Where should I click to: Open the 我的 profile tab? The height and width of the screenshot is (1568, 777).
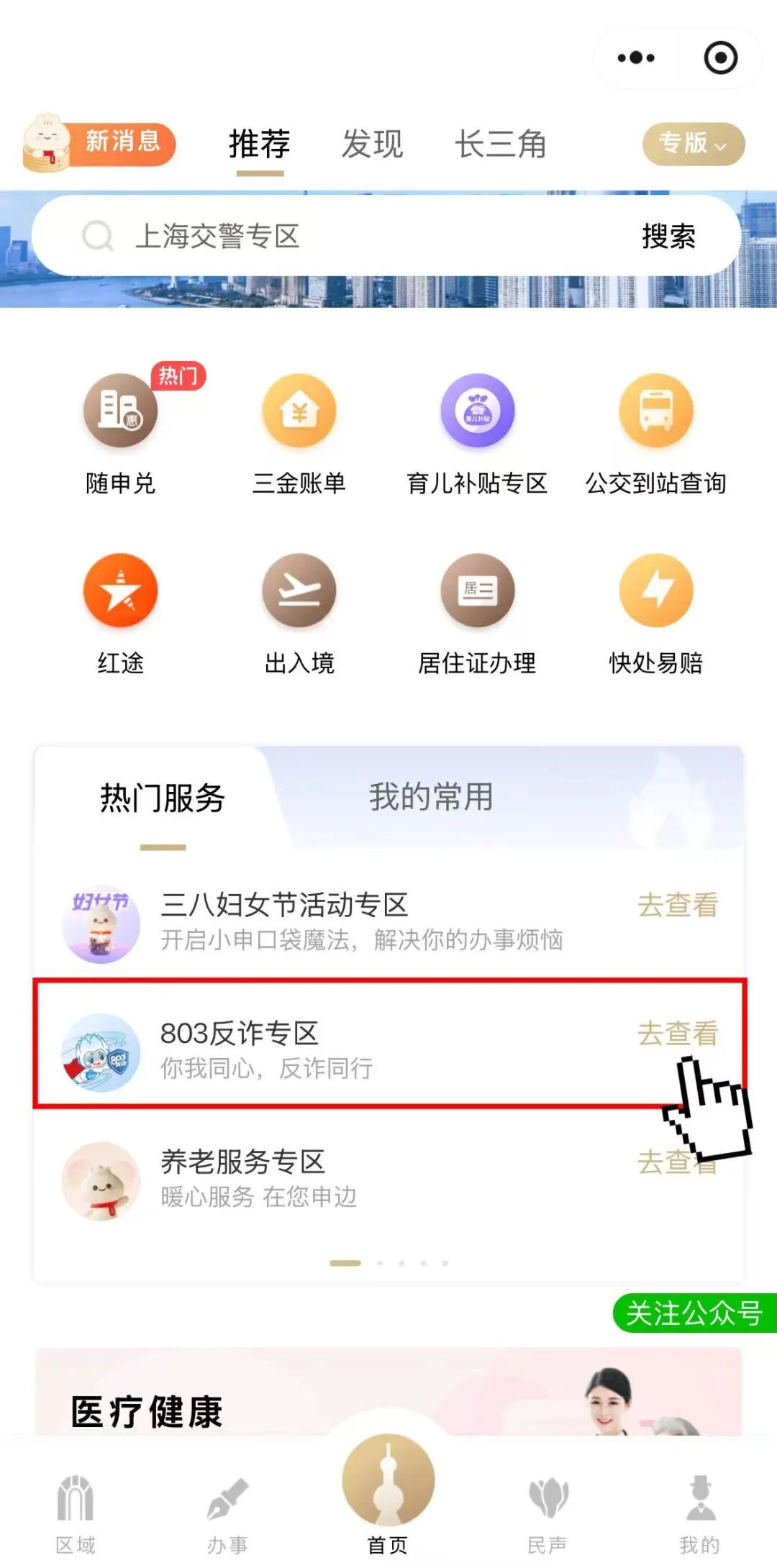[x=699, y=1512]
